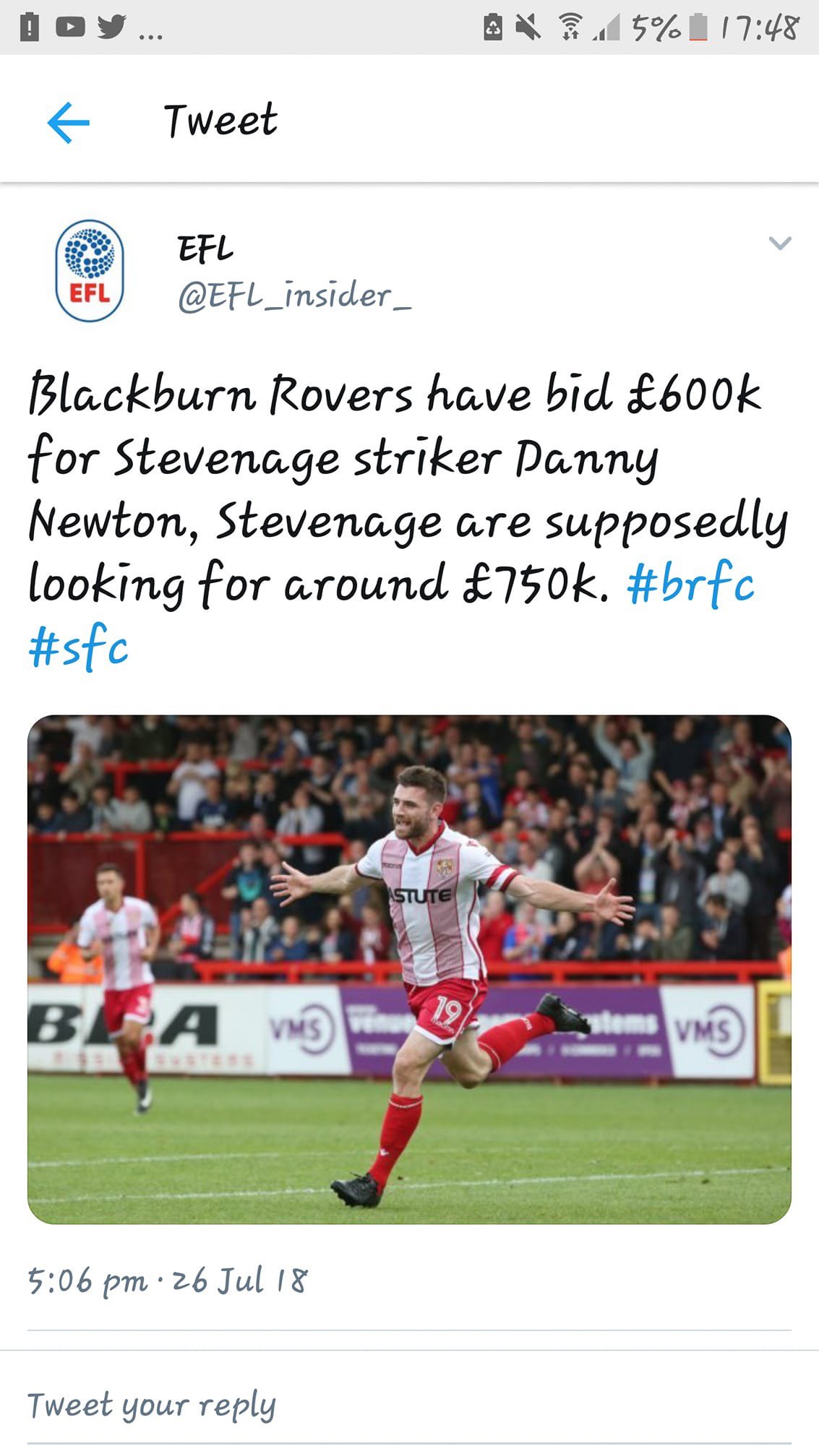The image size is (819, 1456).
Task: Open the EFL profile picture
Action: pyautogui.click(x=90, y=270)
